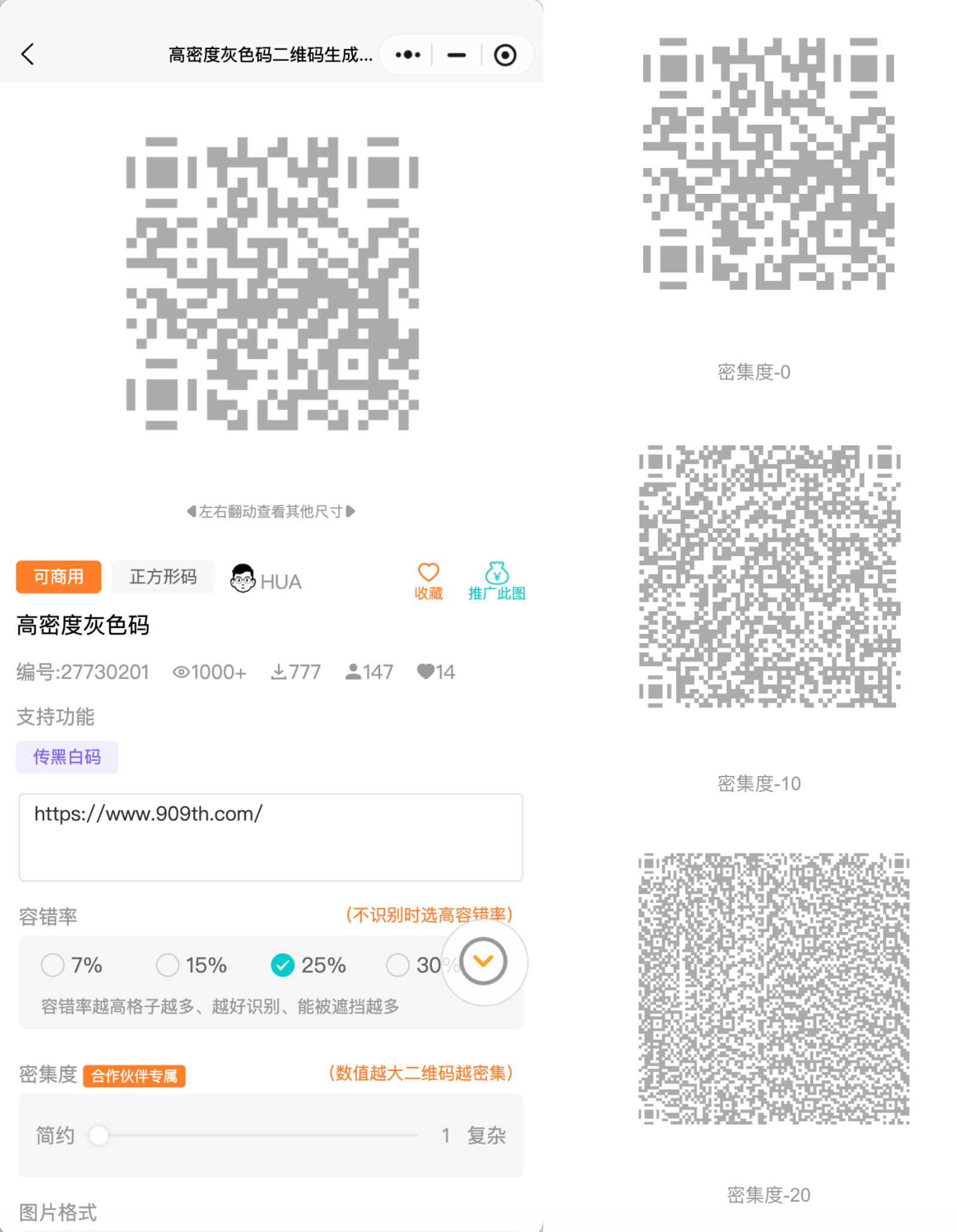Select 25% error correction rate

tap(283, 965)
